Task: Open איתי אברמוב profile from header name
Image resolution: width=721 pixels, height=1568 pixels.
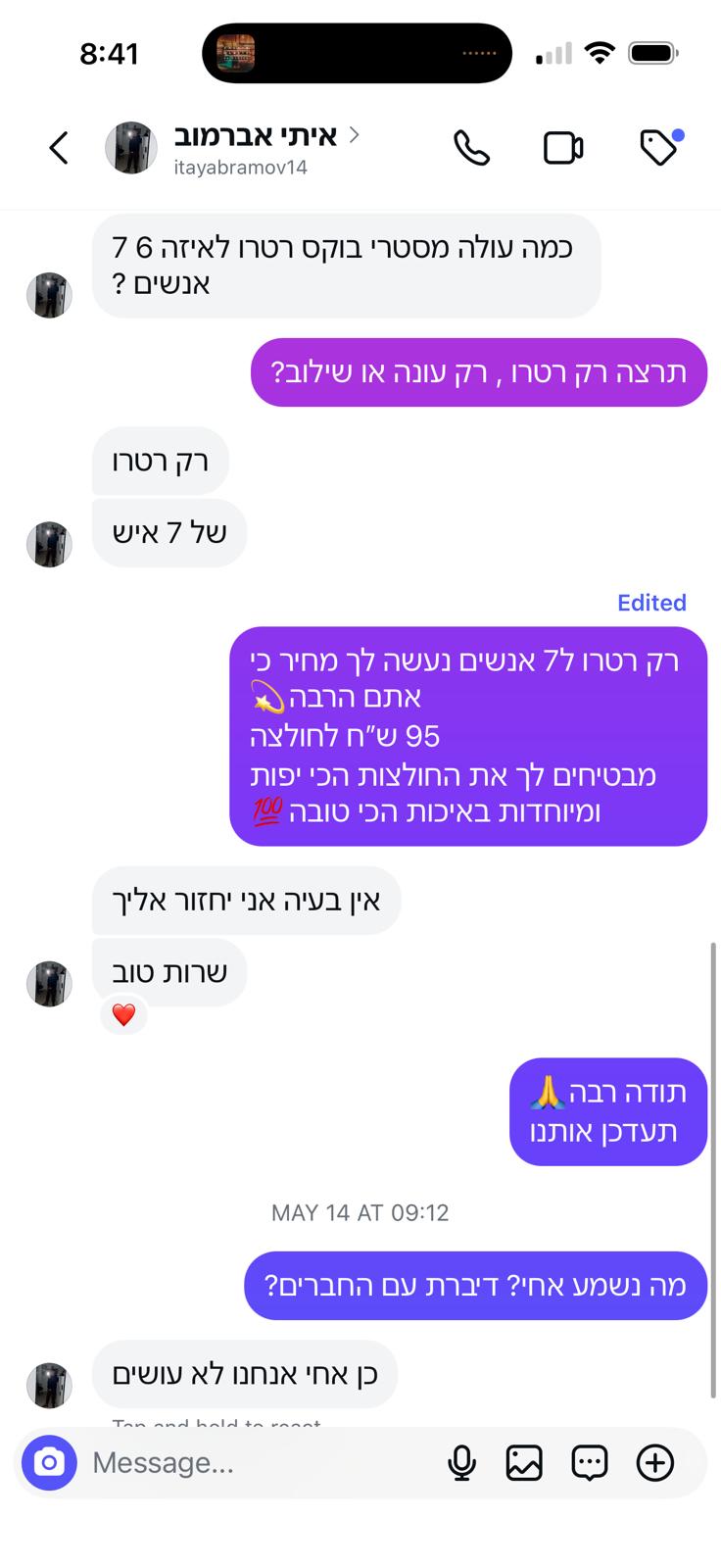Action: tap(255, 136)
